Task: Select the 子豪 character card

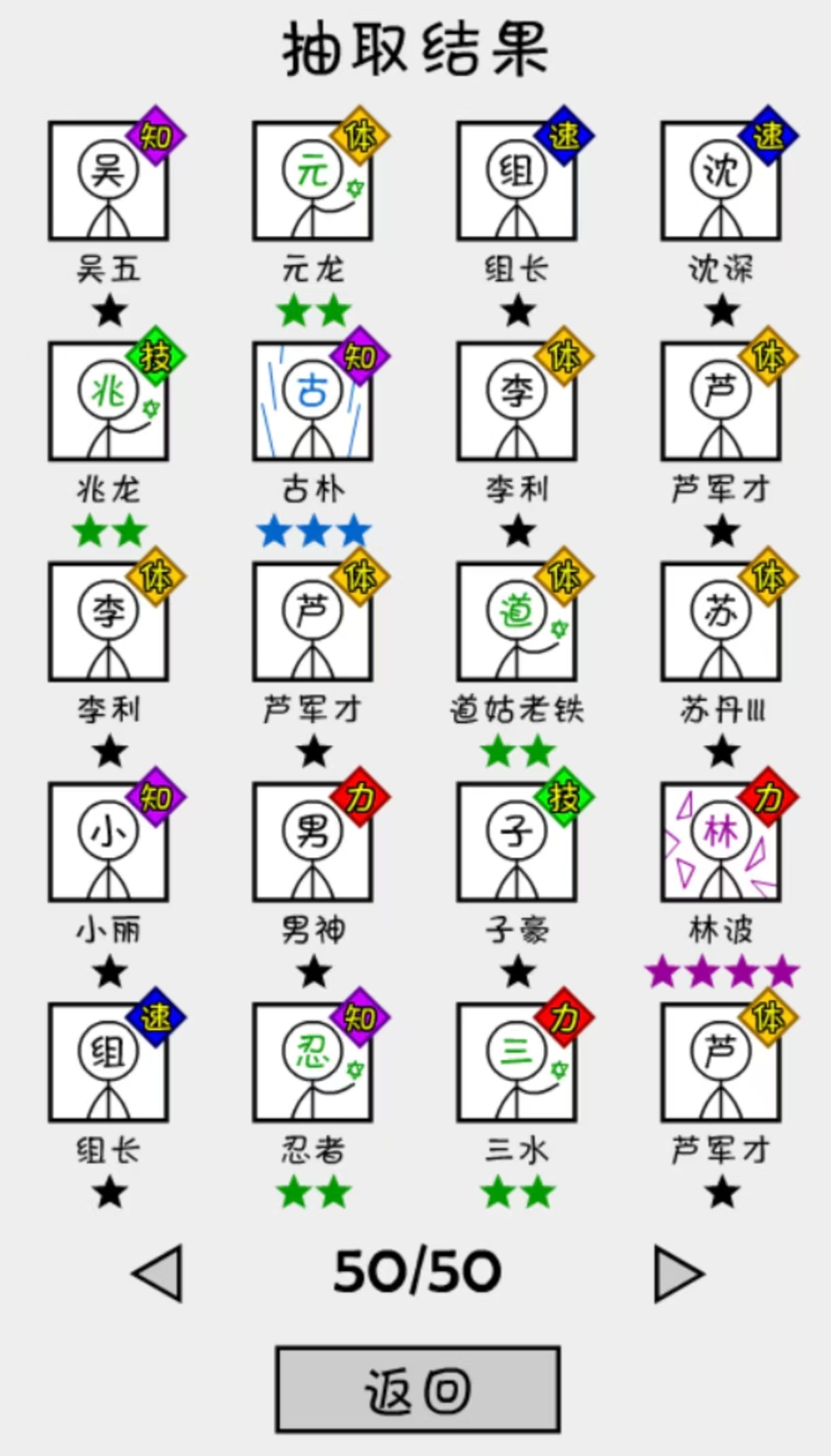Action: point(516,842)
